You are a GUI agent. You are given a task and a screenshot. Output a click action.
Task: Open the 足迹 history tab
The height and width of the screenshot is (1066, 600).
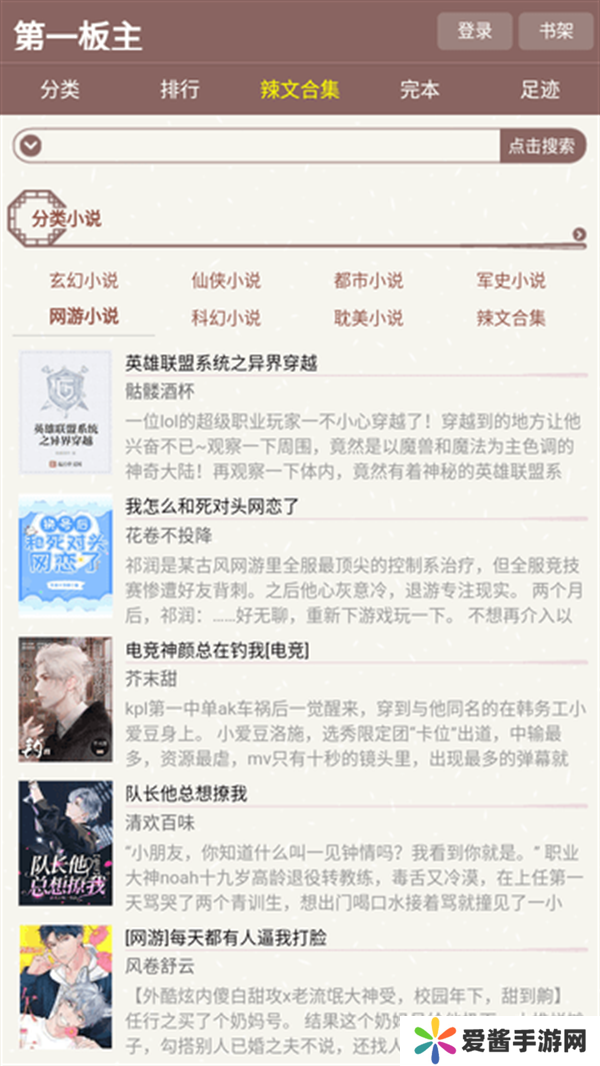(x=540, y=89)
